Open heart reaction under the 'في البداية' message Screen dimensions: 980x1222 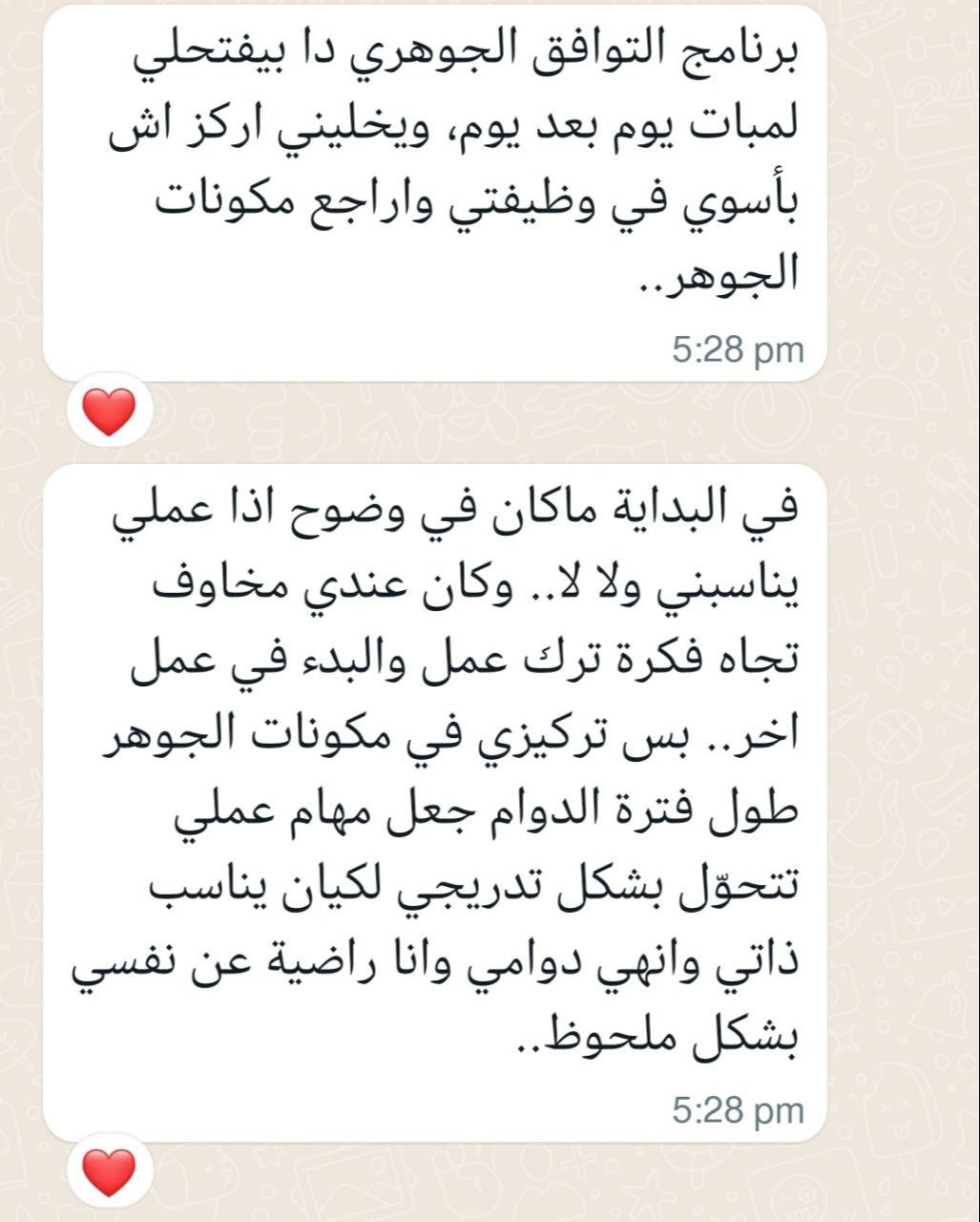(108, 1171)
